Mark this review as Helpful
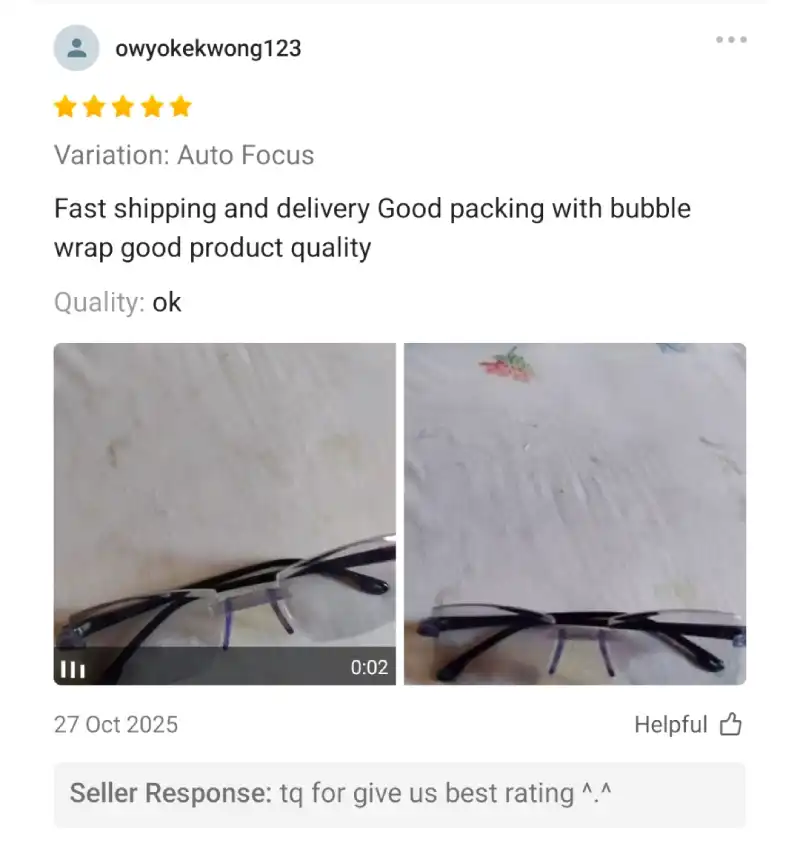This screenshot has width=800, height=846. tap(688, 725)
